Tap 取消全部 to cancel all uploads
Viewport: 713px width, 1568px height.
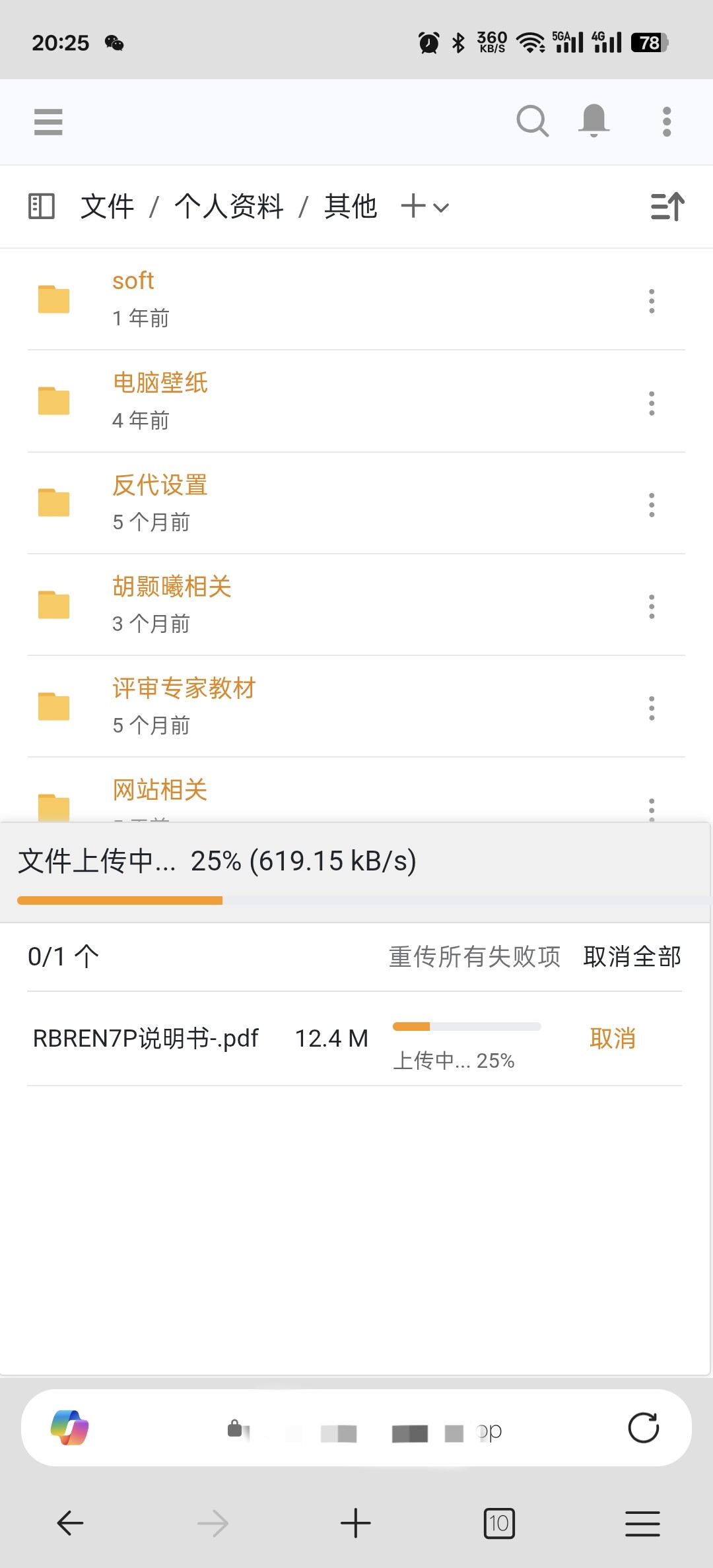(632, 956)
